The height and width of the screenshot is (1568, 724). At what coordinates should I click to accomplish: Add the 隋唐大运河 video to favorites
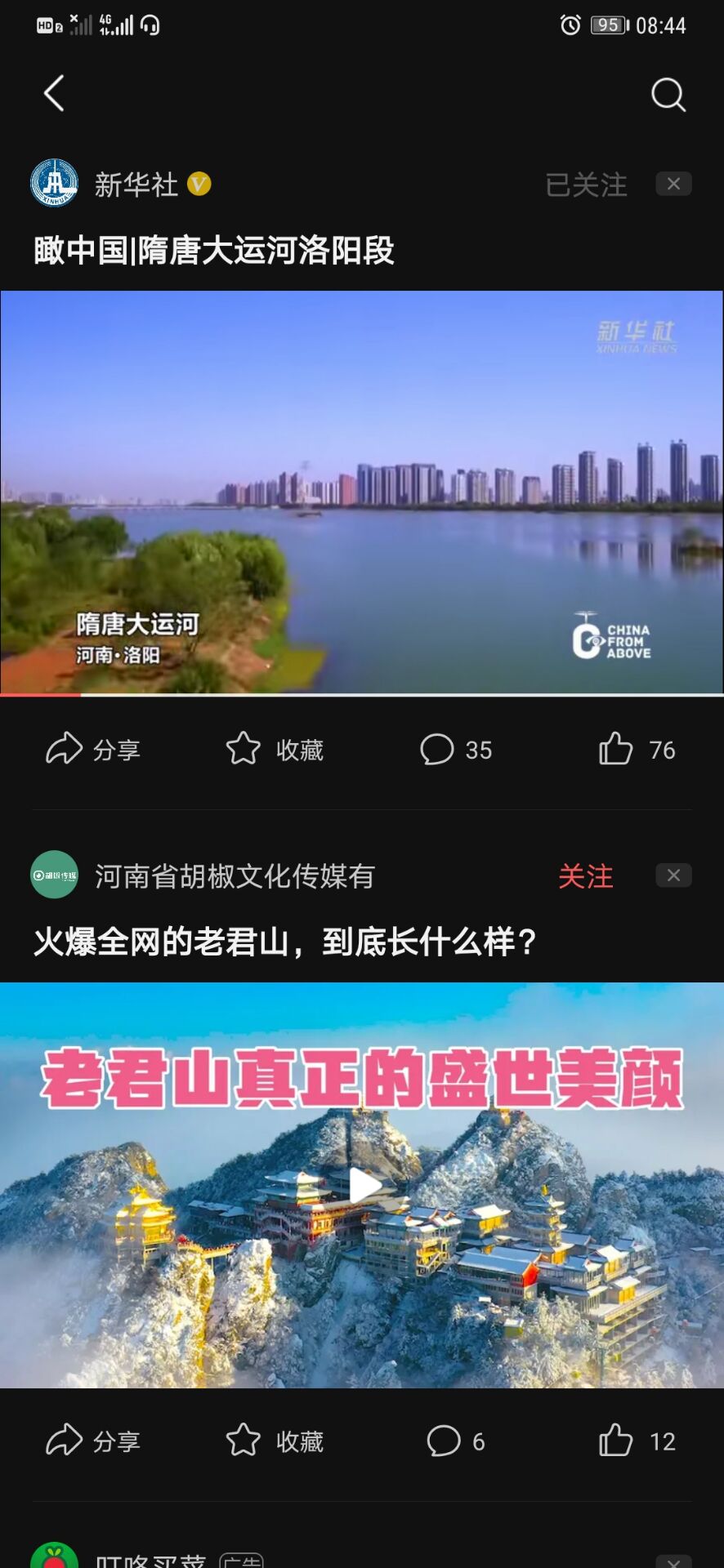point(275,749)
